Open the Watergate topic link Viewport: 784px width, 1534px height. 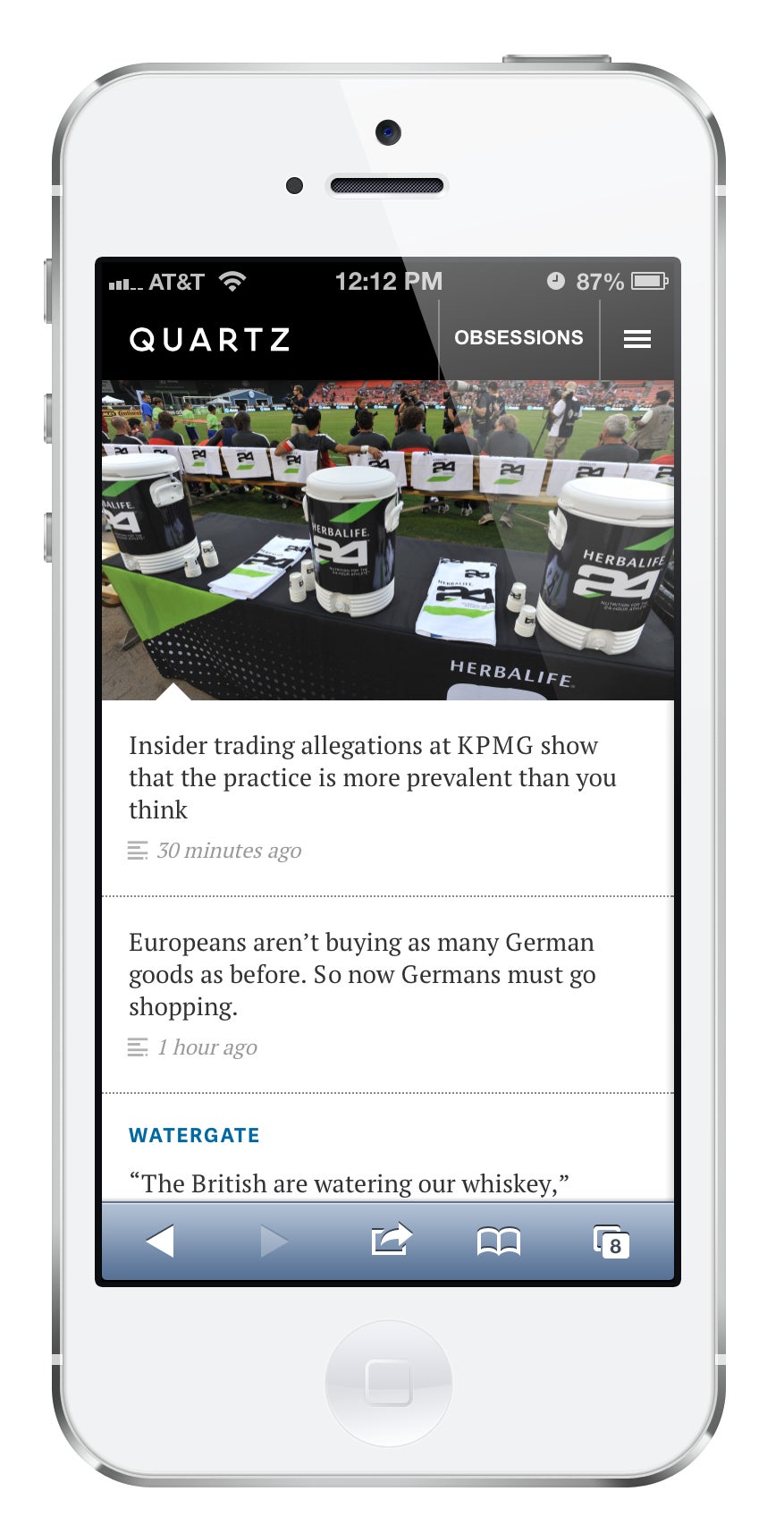point(194,1135)
